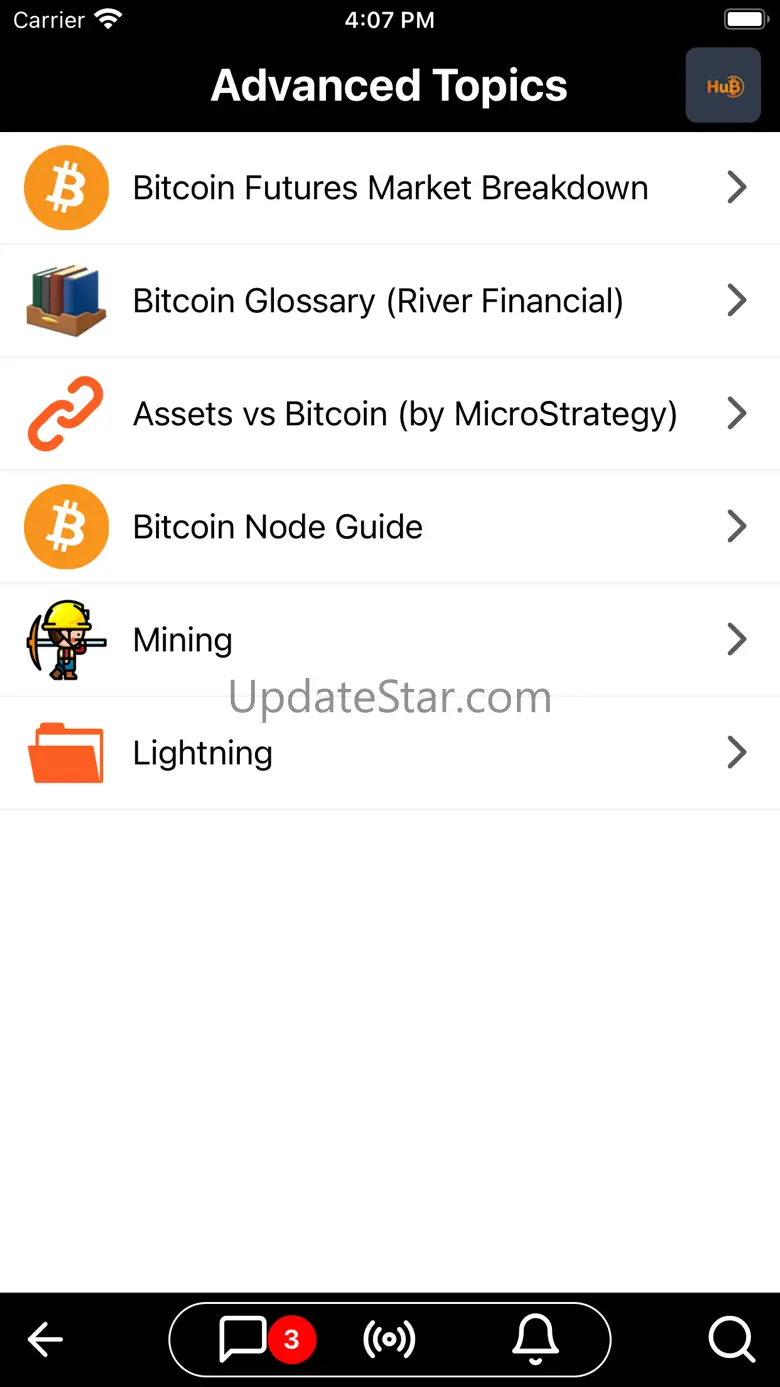
Task: Go back with the bottom arrow
Action: (45, 1340)
